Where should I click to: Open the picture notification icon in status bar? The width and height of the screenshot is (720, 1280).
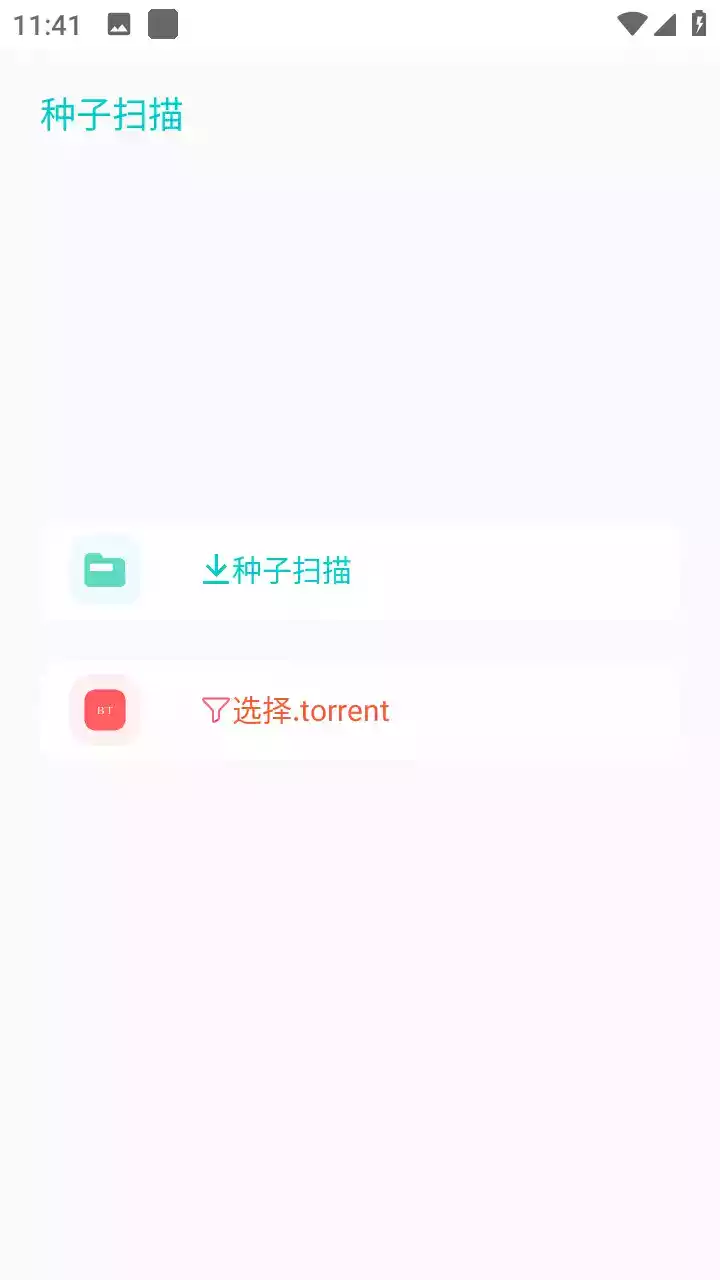coord(121,22)
